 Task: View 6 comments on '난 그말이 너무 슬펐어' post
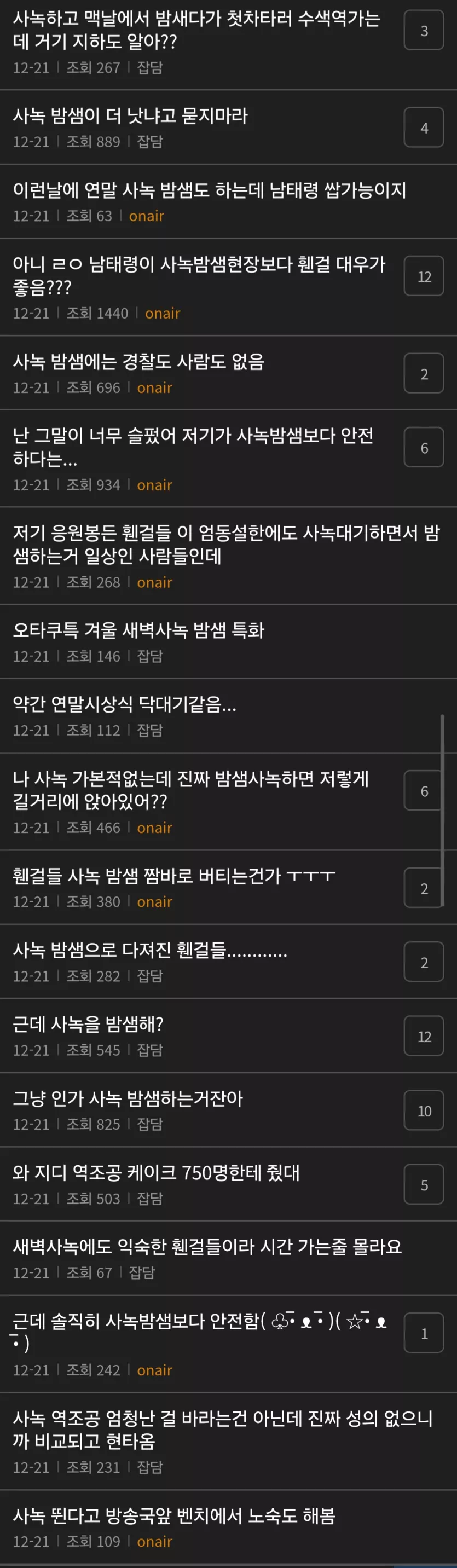(424, 448)
